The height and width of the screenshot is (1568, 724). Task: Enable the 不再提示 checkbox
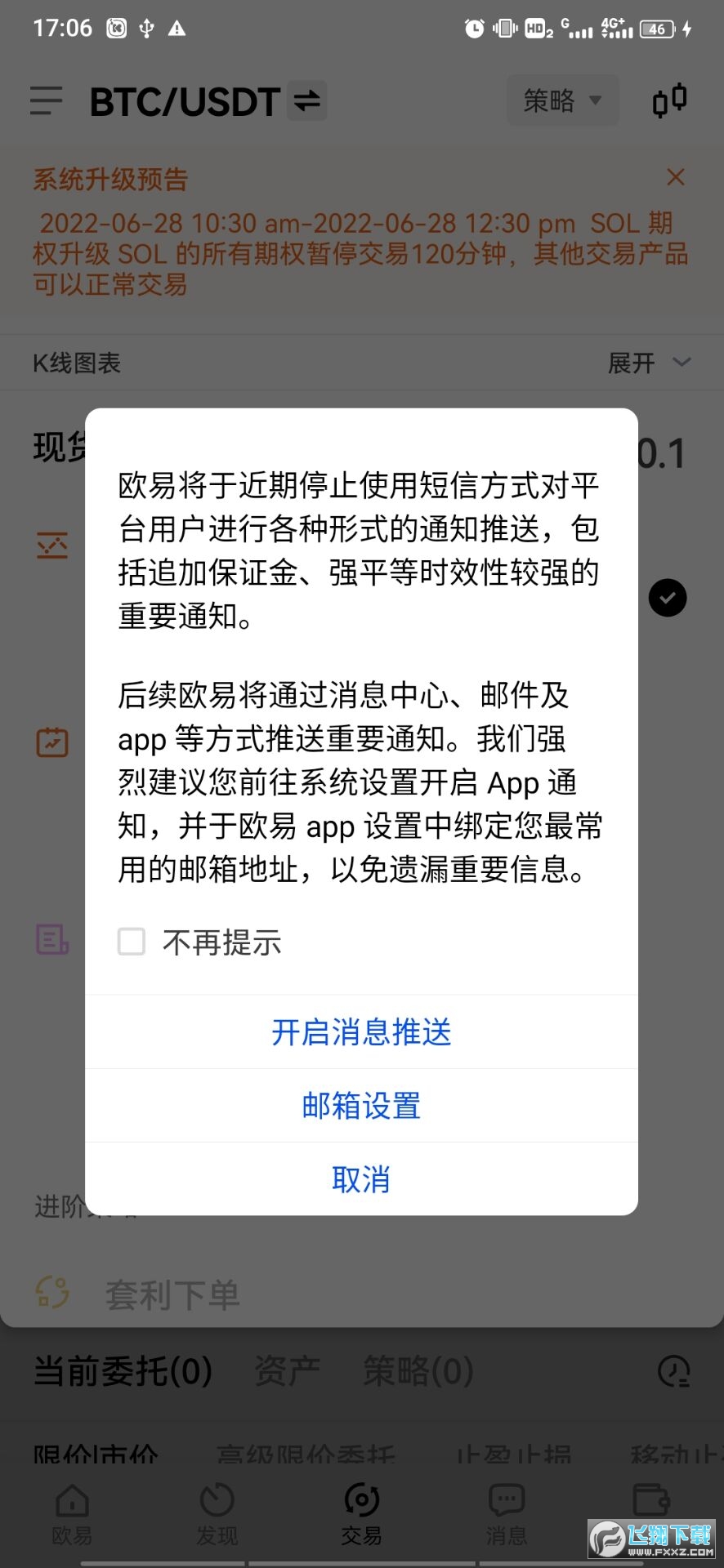[132, 942]
